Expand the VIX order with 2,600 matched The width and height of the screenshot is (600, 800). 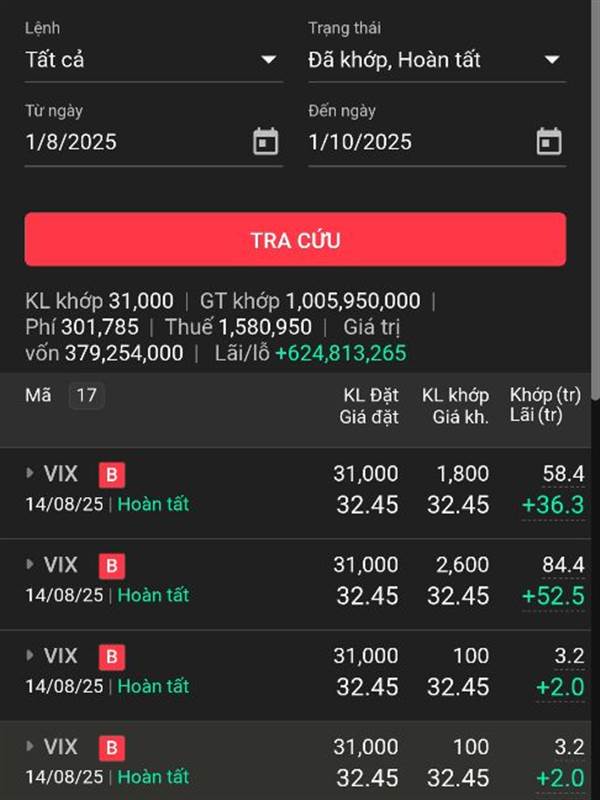click(30, 565)
